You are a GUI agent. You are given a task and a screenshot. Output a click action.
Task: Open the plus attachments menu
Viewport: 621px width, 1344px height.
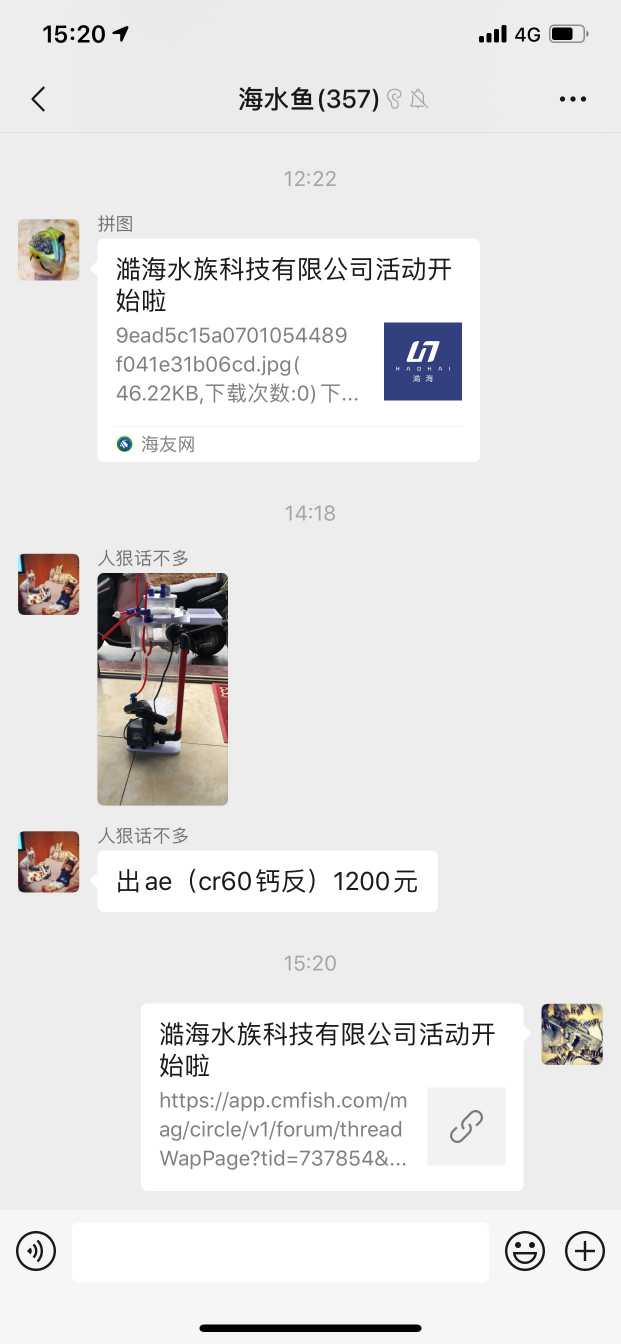(x=585, y=1251)
